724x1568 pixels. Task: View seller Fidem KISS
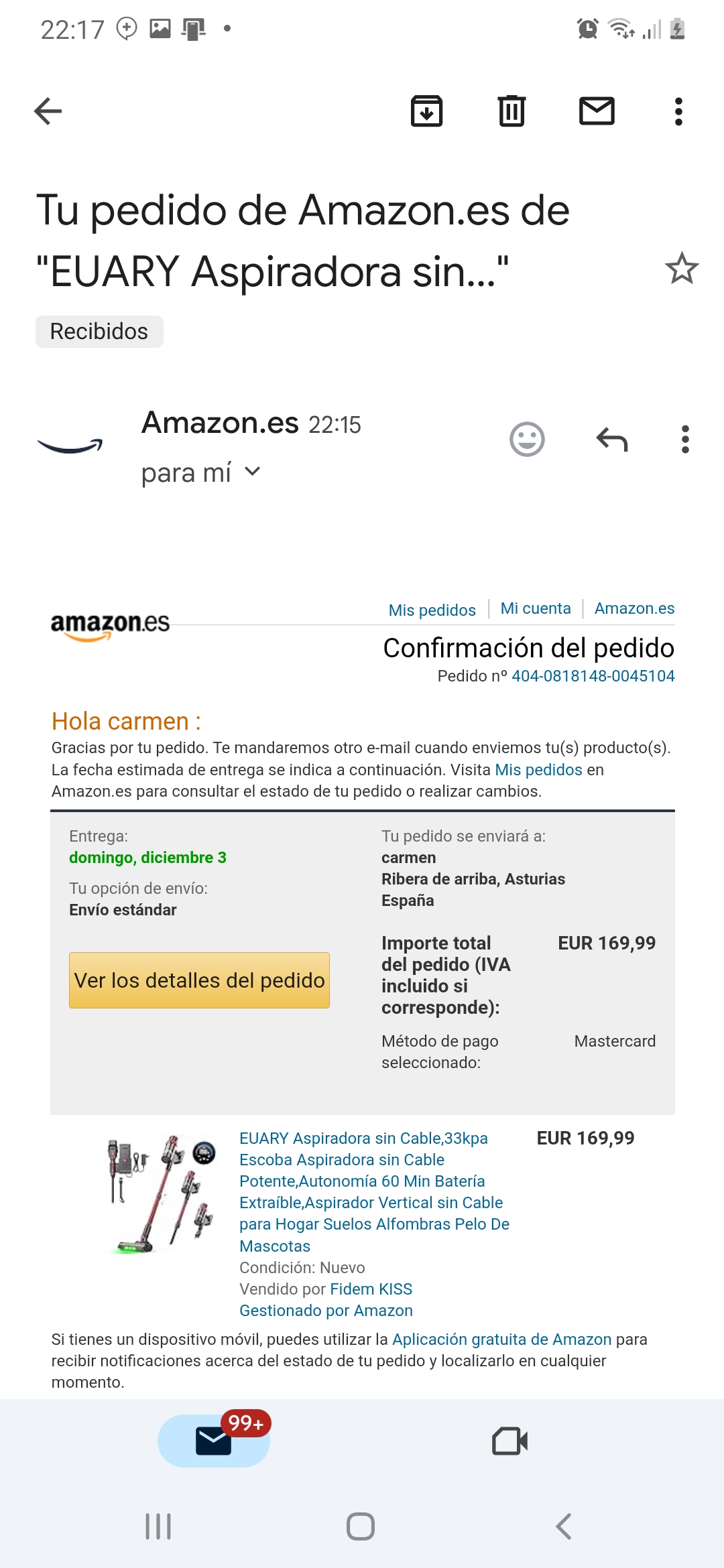pos(371,1289)
